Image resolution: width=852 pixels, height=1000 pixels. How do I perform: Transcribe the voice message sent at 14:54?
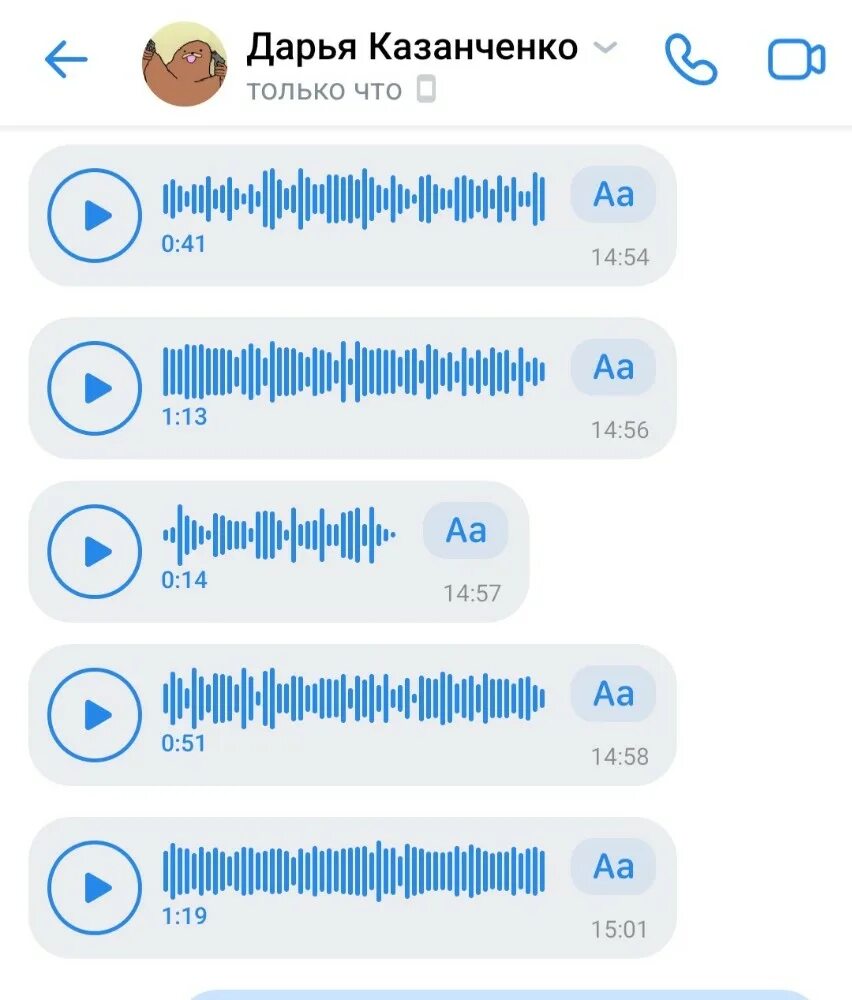(x=613, y=194)
